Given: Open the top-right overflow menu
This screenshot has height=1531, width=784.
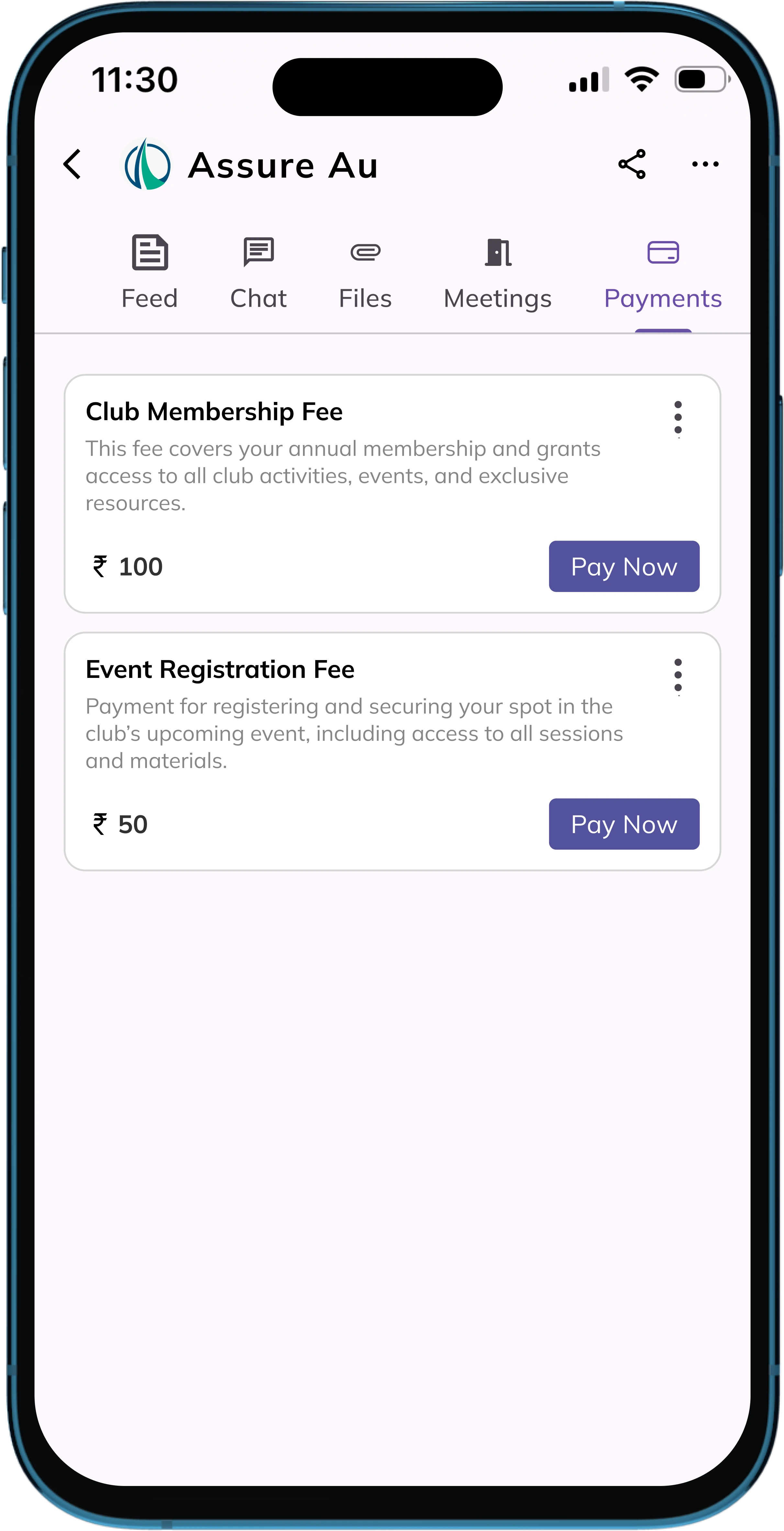Looking at the screenshot, I should 706,165.
